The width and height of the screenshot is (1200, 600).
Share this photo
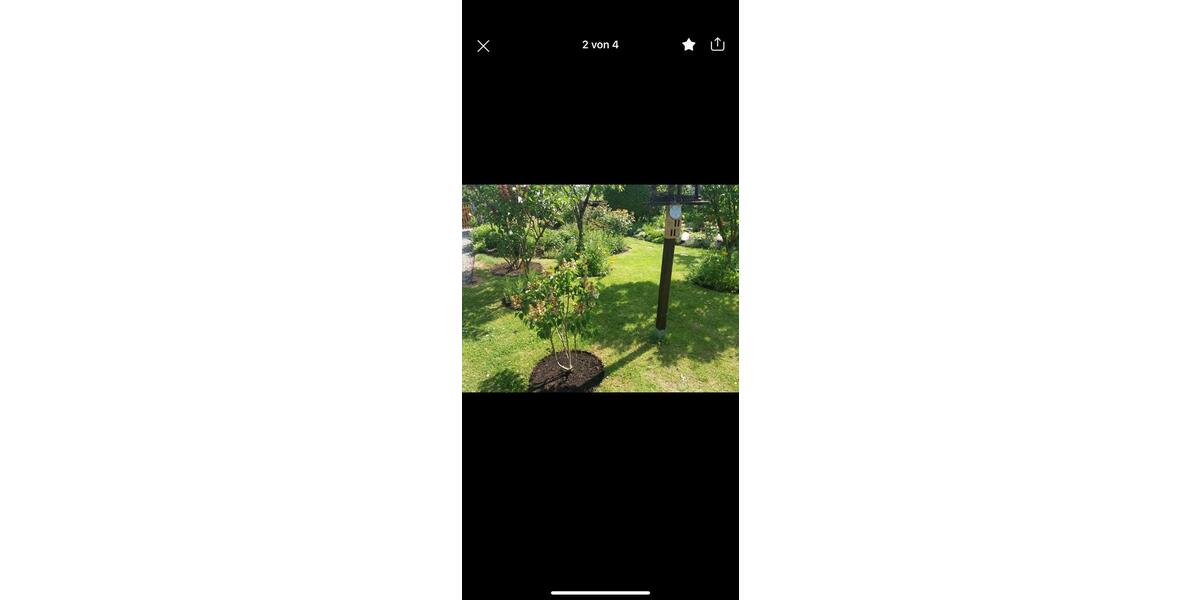click(717, 44)
